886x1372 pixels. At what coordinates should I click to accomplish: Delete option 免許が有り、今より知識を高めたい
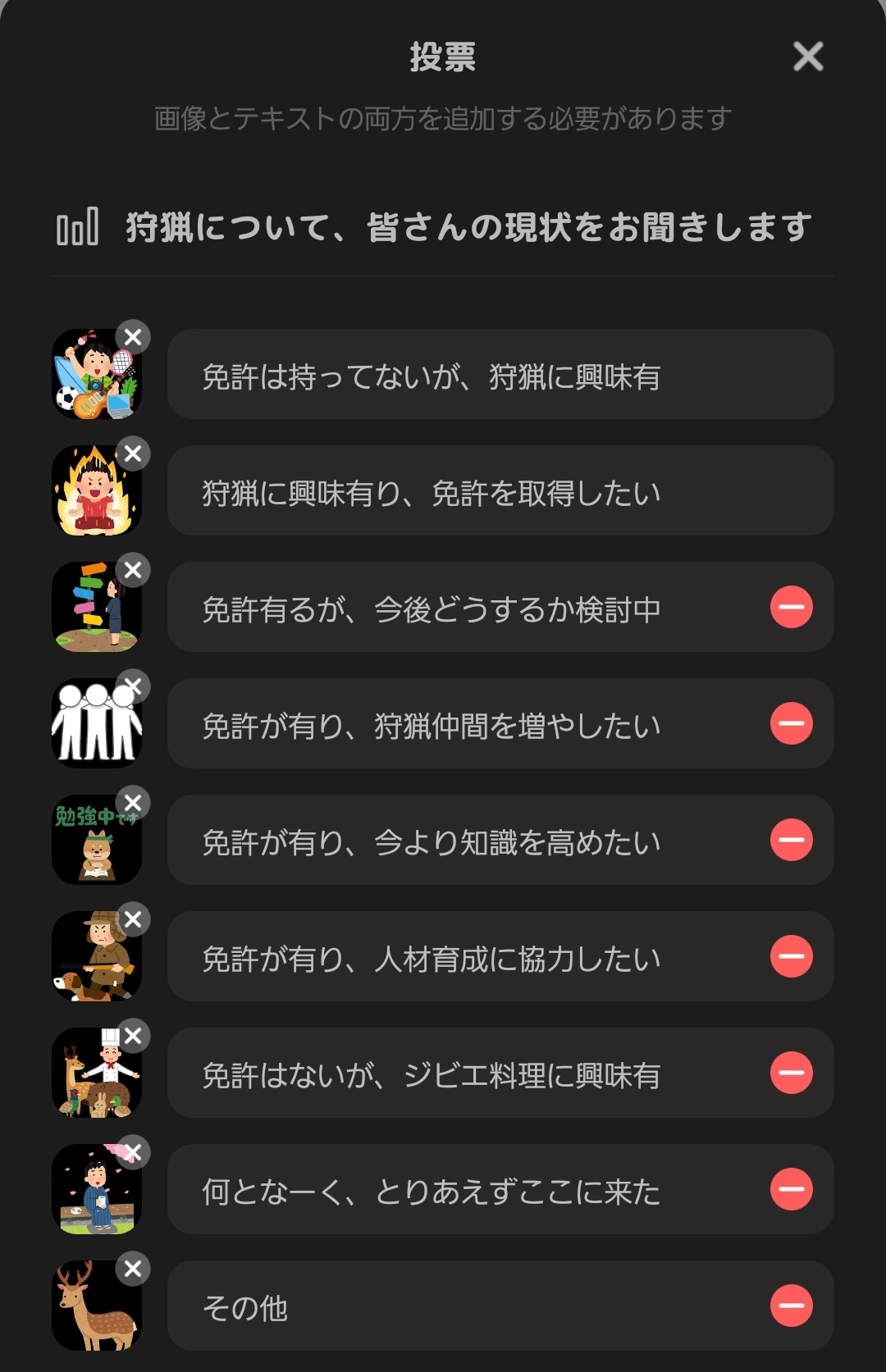792,841
